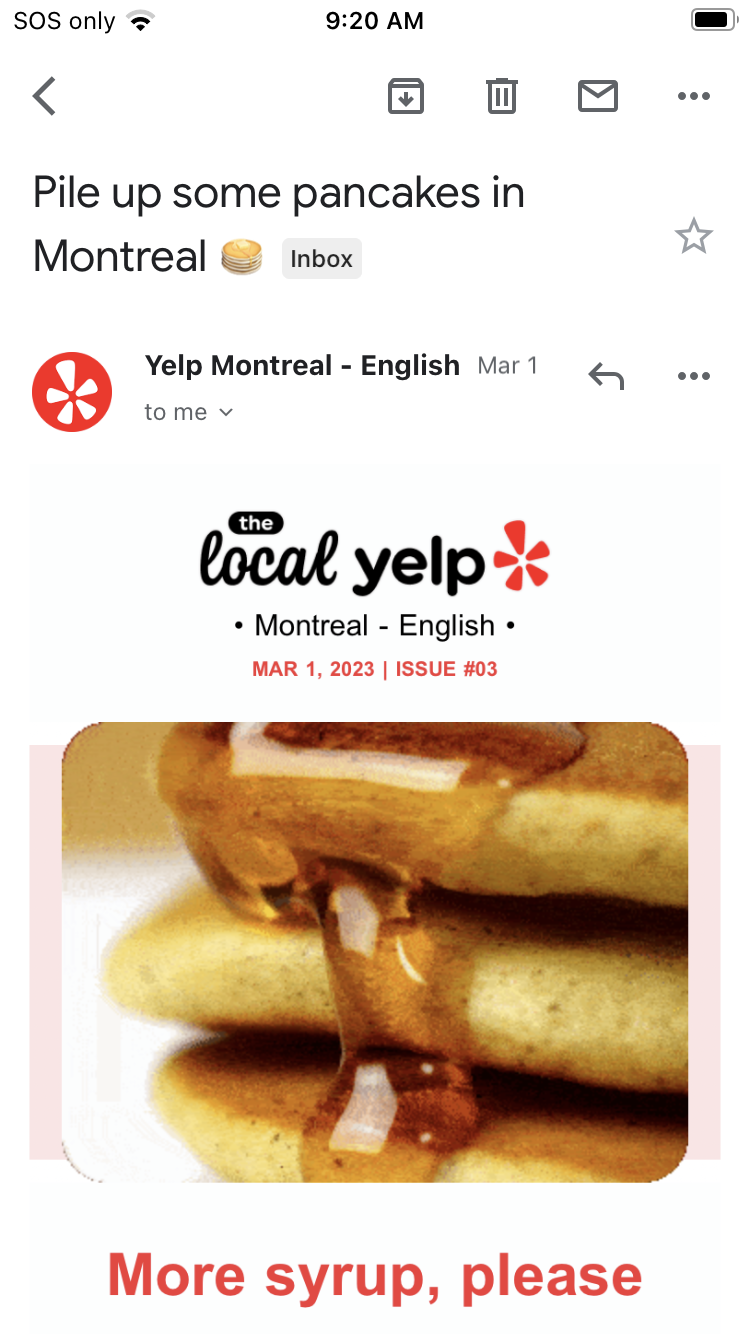The image size is (750, 1334).
Task: Delete the email with the trash icon
Action: tap(502, 96)
